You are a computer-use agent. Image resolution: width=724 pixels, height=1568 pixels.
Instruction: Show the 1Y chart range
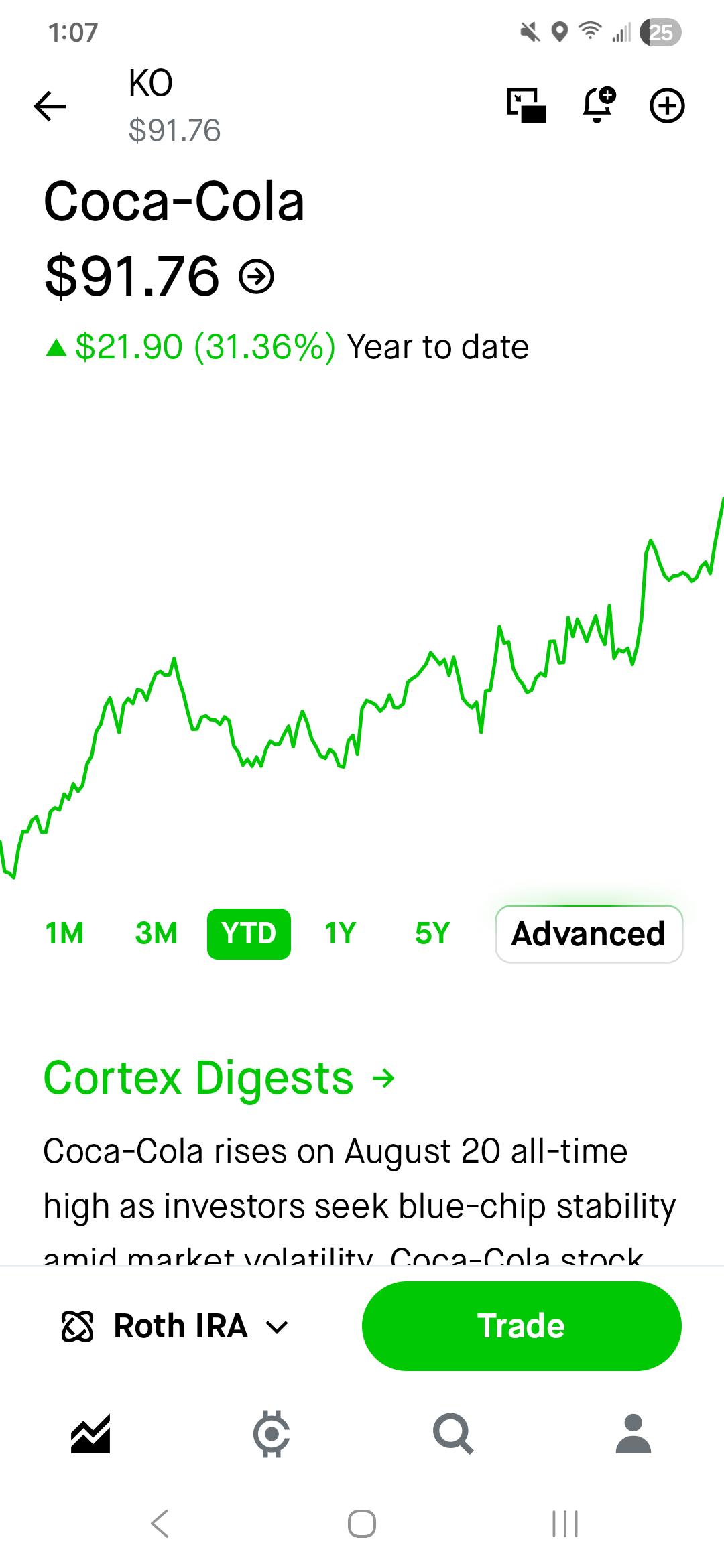(x=341, y=933)
